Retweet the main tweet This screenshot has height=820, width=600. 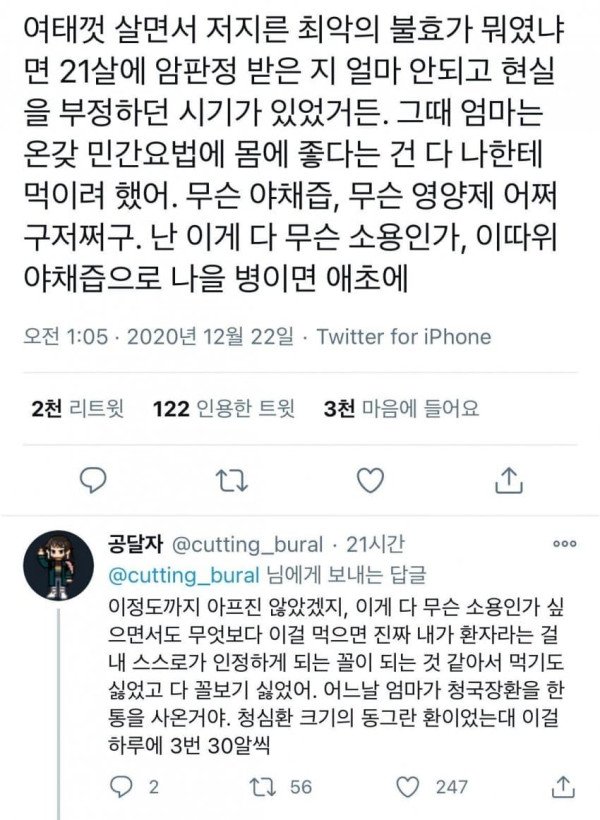point(231,480)
